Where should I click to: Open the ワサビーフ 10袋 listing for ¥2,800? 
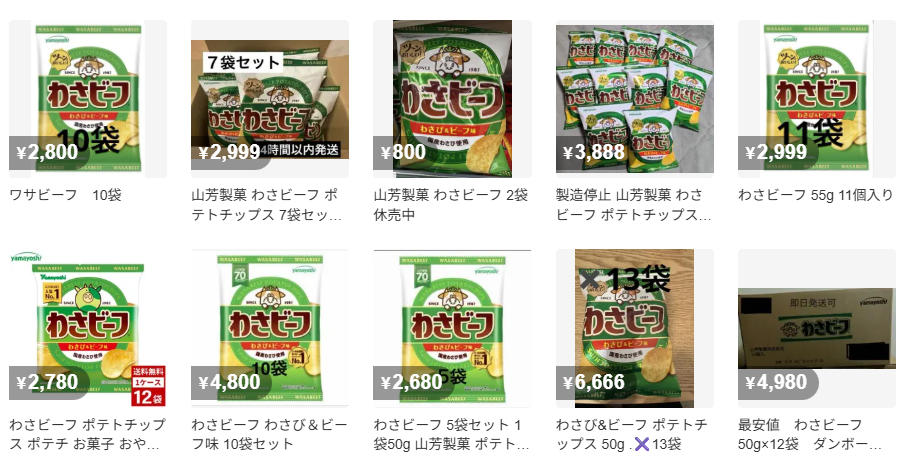88,100
